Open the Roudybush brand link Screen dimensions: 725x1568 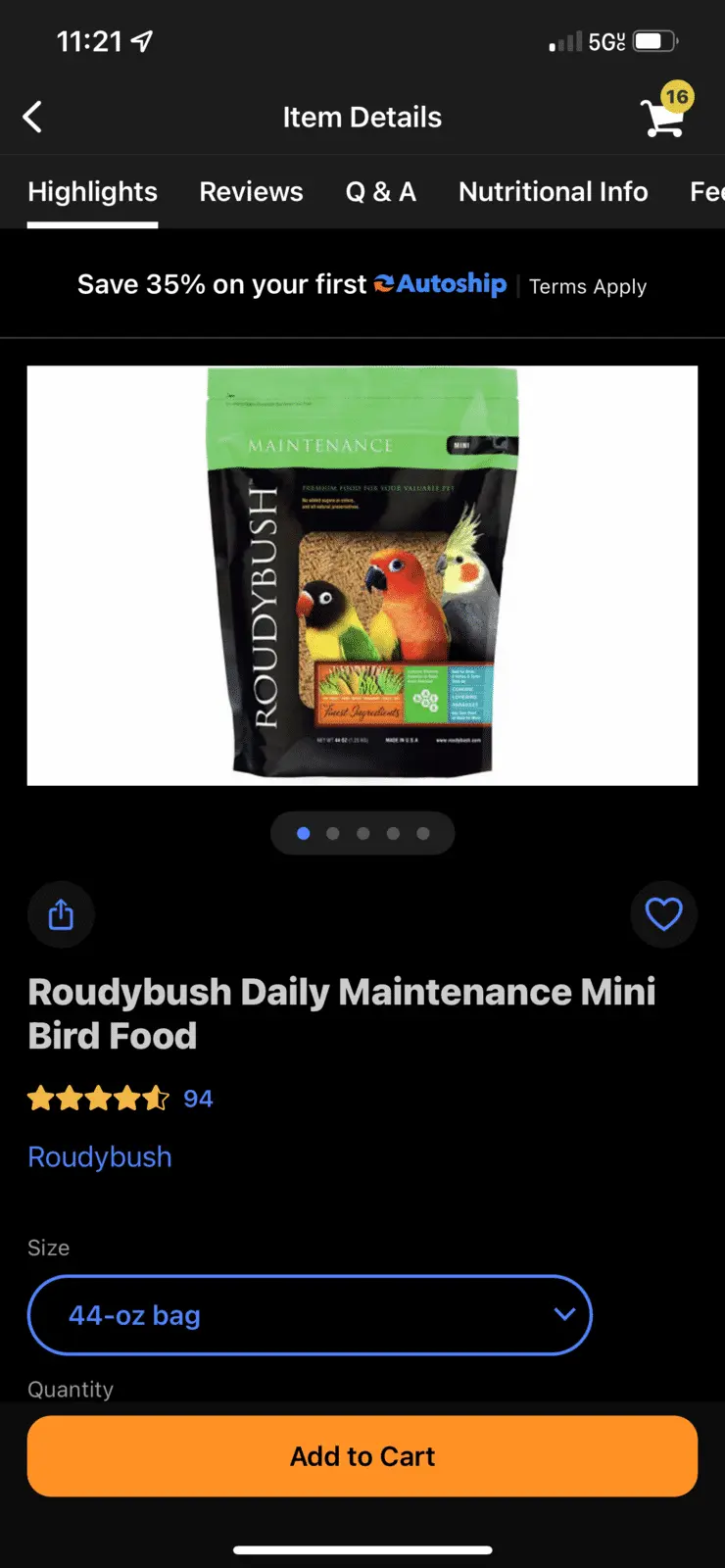point(100,1157)
